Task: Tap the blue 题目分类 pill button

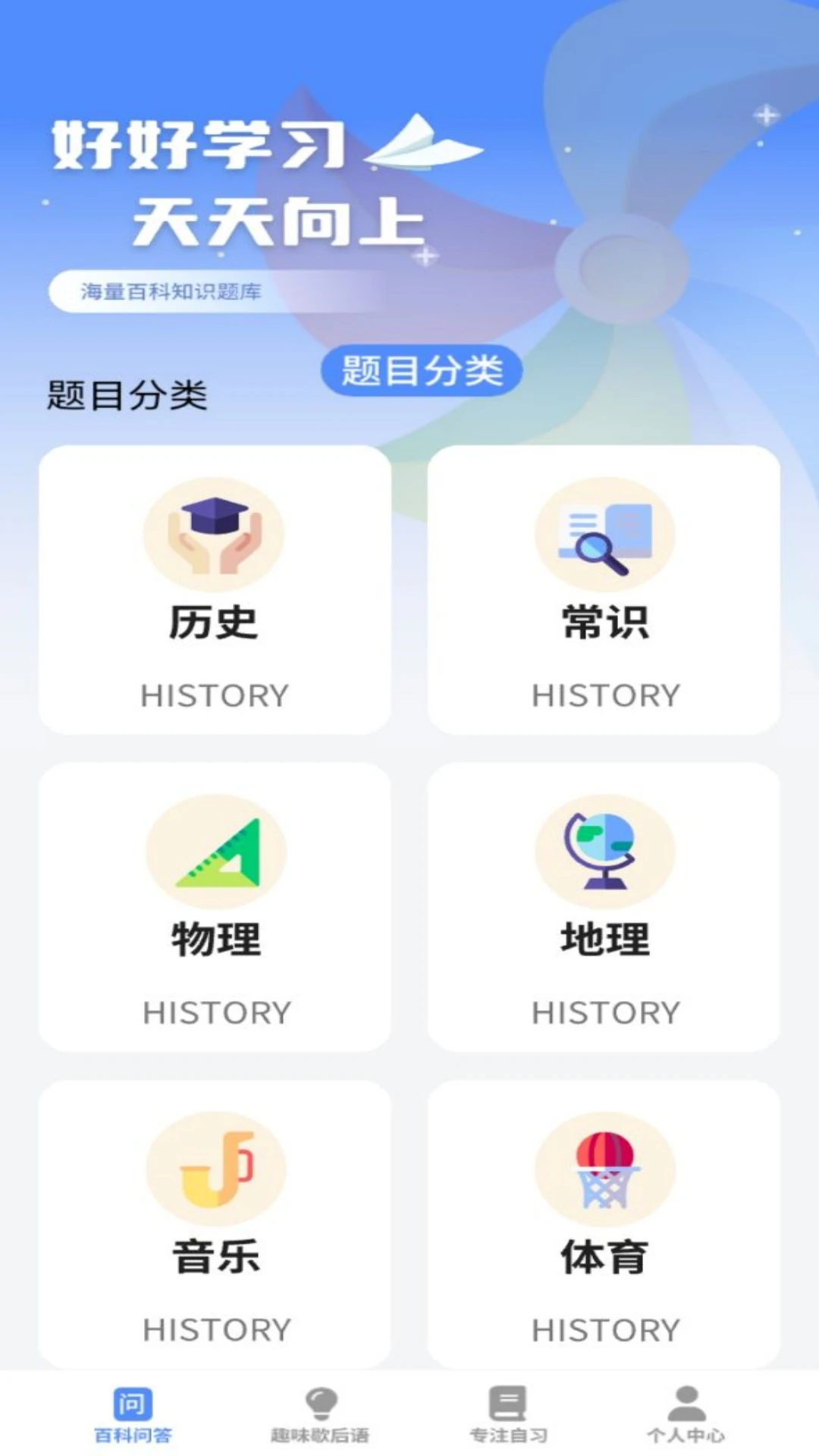Action: [x=422, y=371]
